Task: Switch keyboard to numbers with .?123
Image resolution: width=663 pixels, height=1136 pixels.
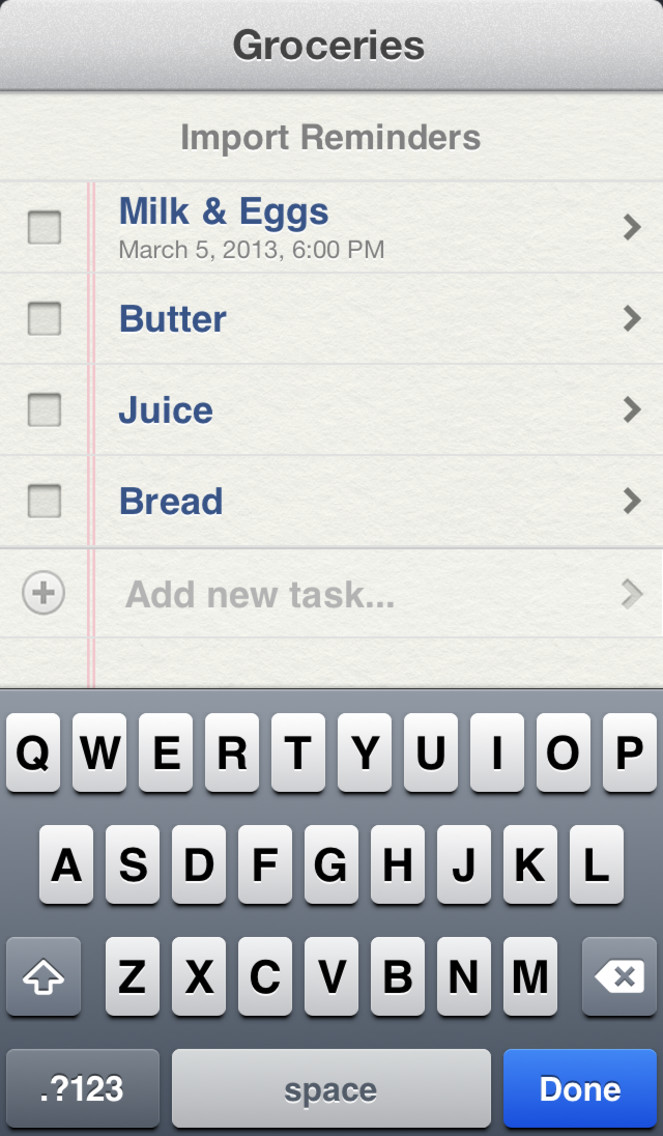Action: coord(83,1089)
